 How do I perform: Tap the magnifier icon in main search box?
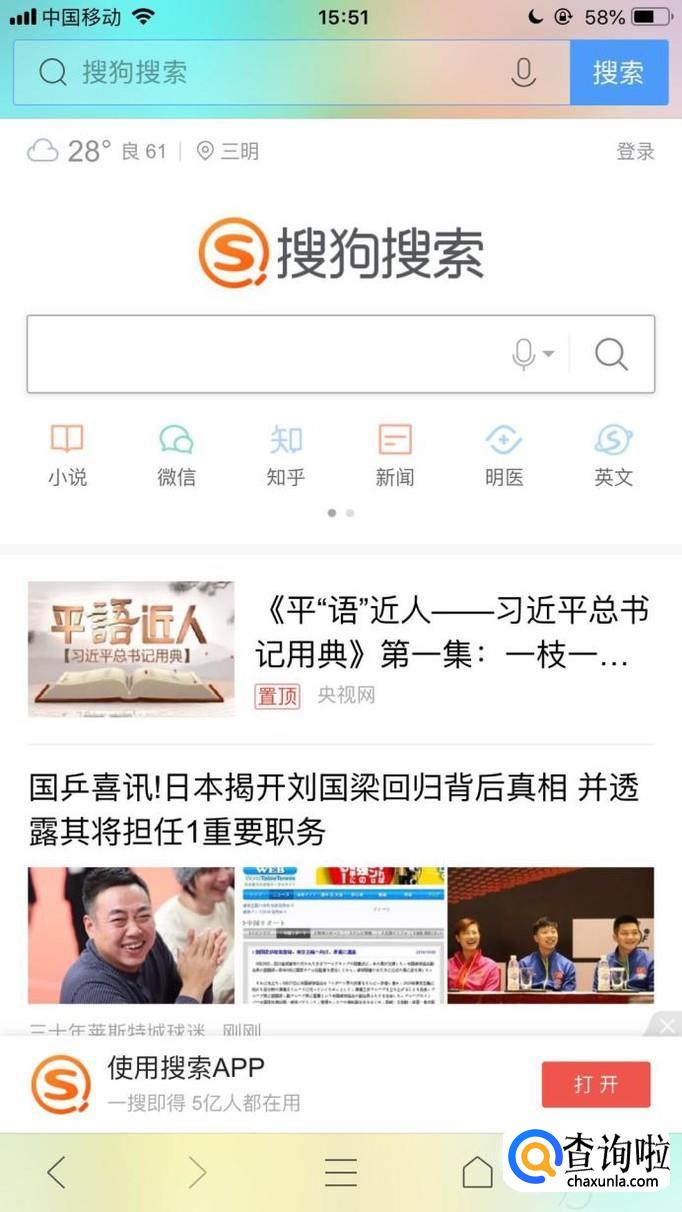tap(611, 354)
